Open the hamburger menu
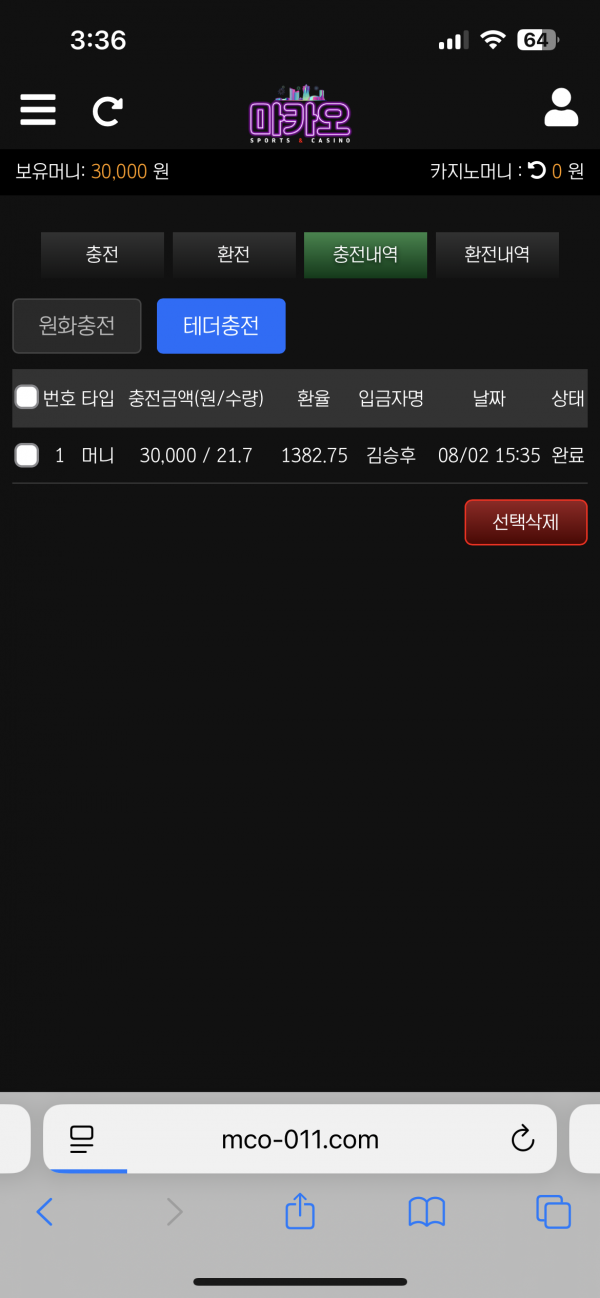The image size is (600, 1298). (38, 109)
